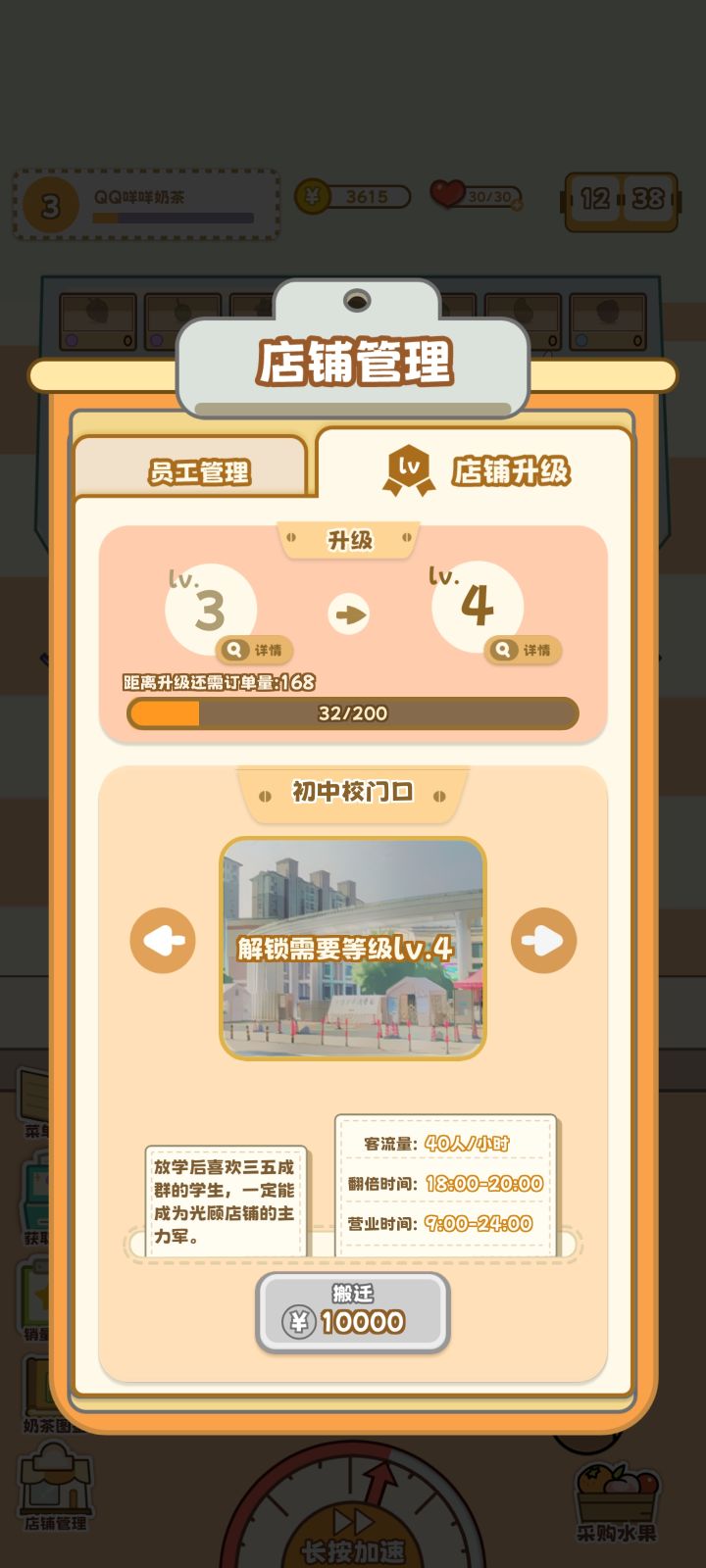706x1568 pixels.
Task: Tap the 长按加速 speed-up clock
Action: 353,1529
